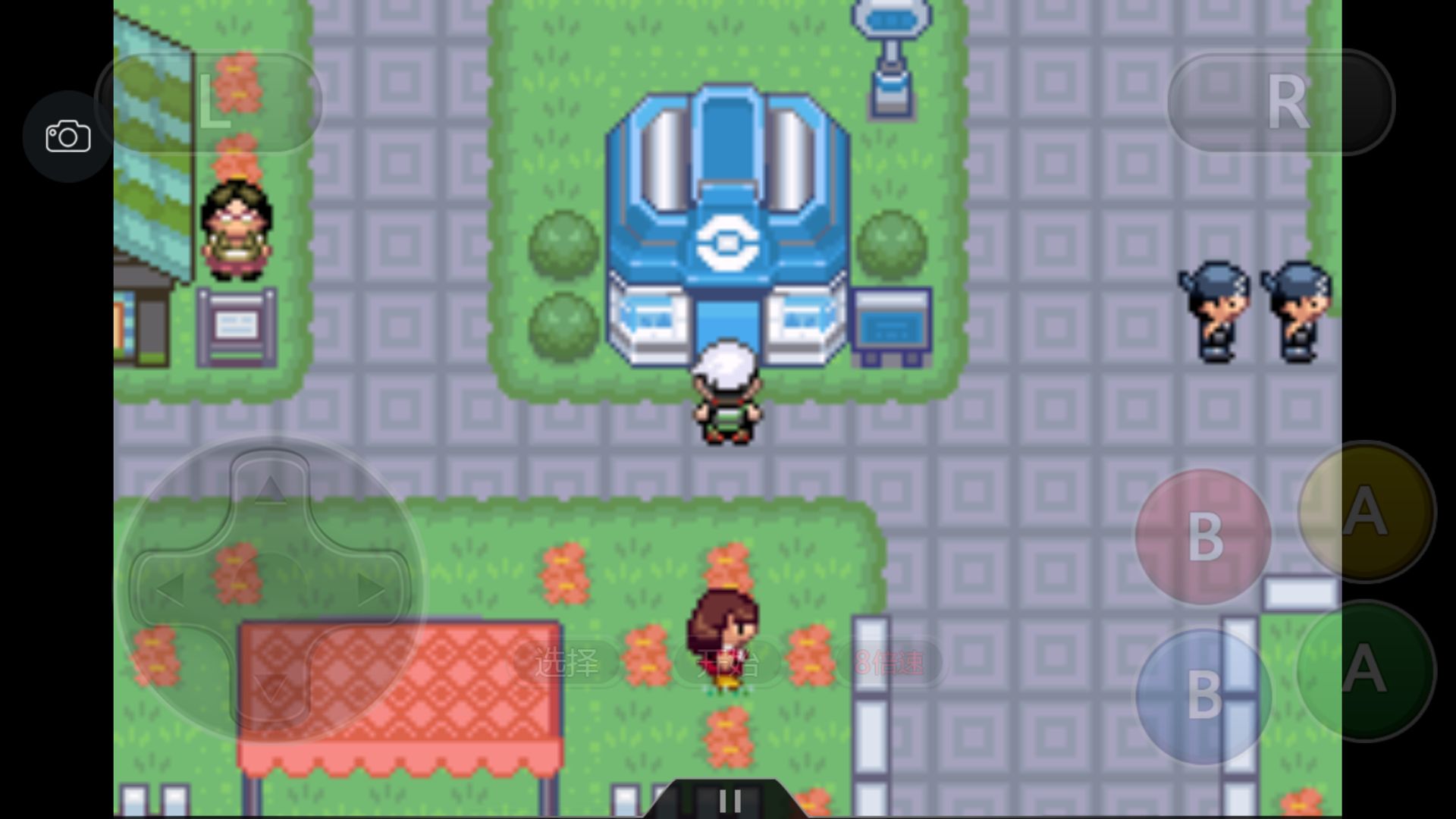Viewport: 1456px width, 819px height.
Task: Pause the game using the pause icon
Action: coord(730,801)
